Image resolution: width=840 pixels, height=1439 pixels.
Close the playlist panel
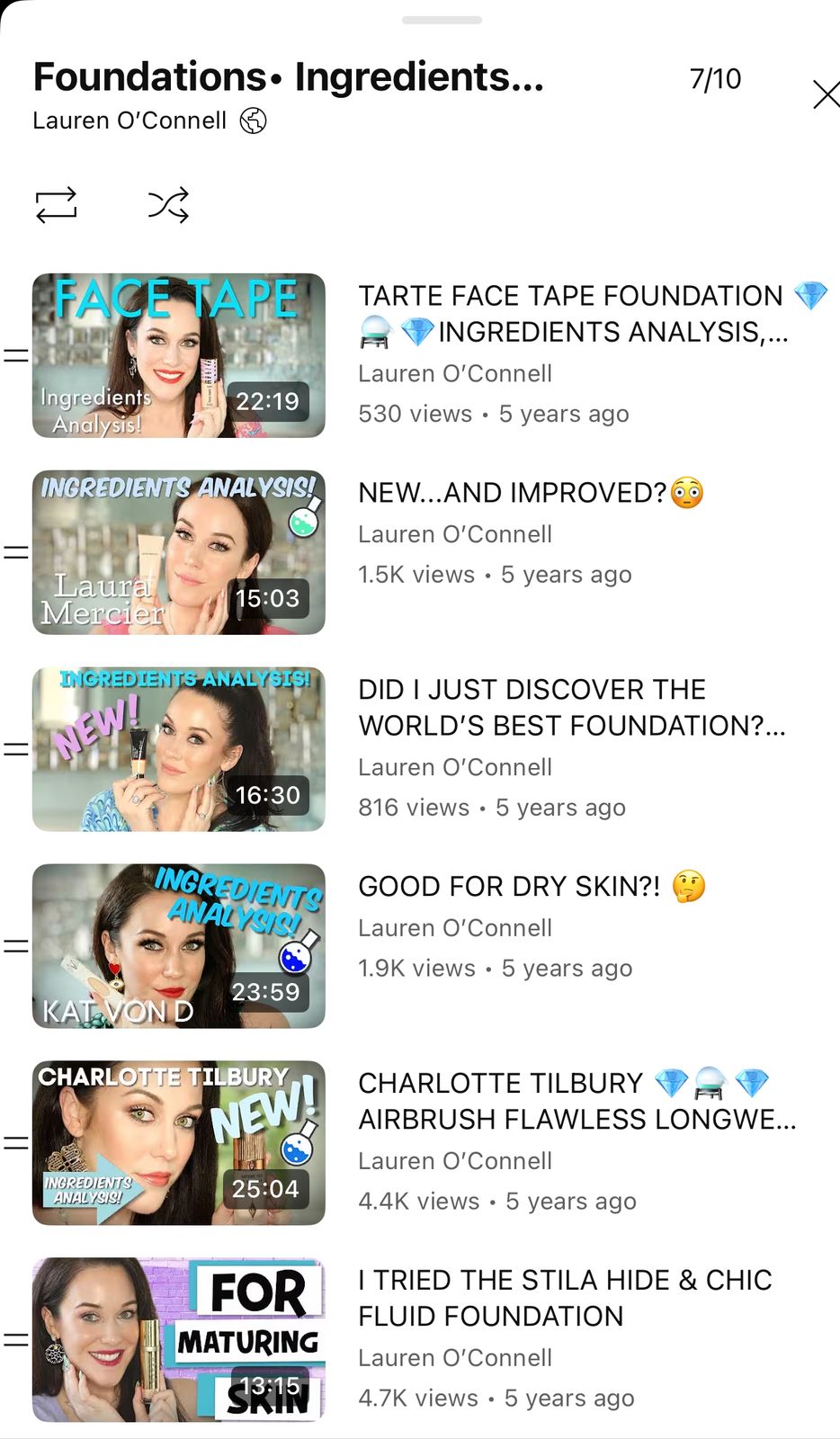click(825, 94)
